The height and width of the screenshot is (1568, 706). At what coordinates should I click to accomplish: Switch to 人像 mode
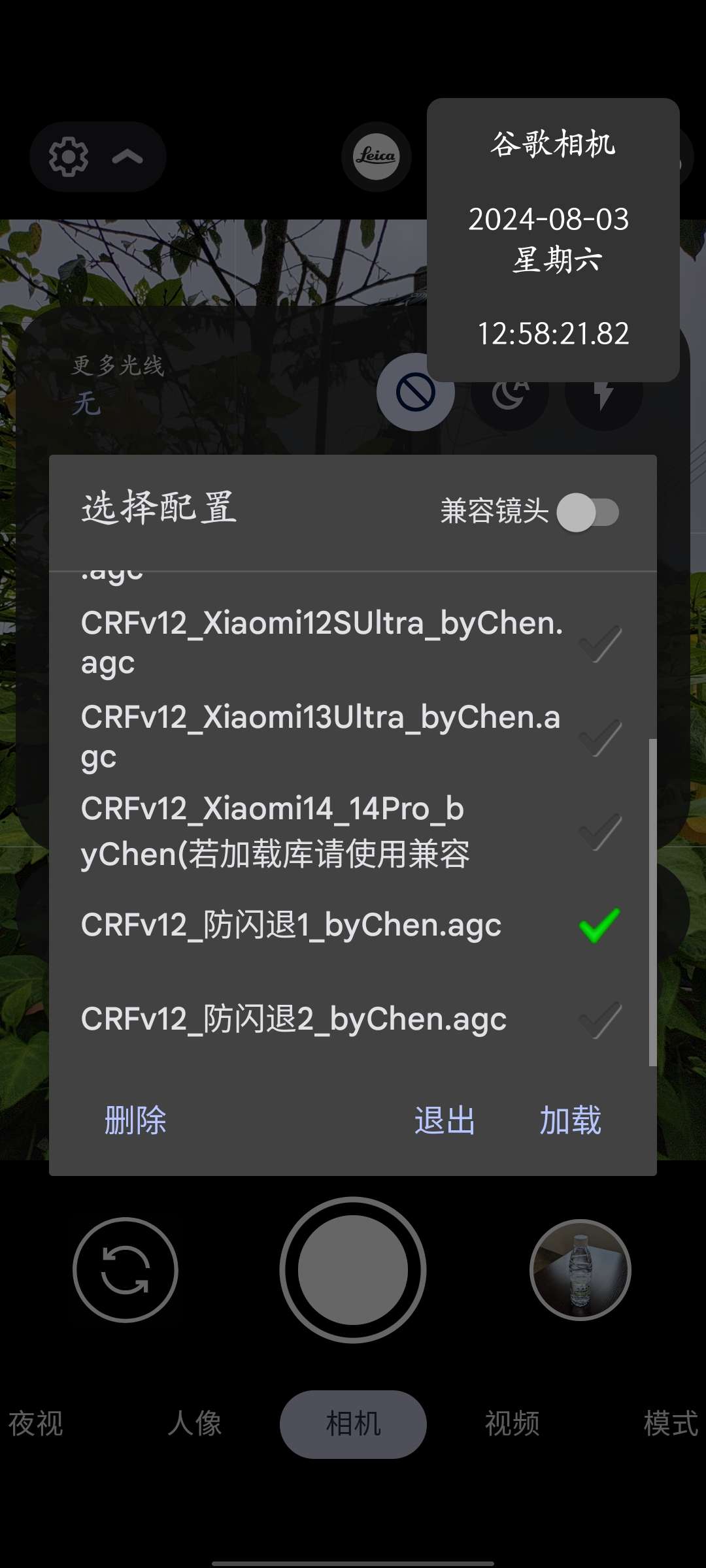(x=195, y=1424)
